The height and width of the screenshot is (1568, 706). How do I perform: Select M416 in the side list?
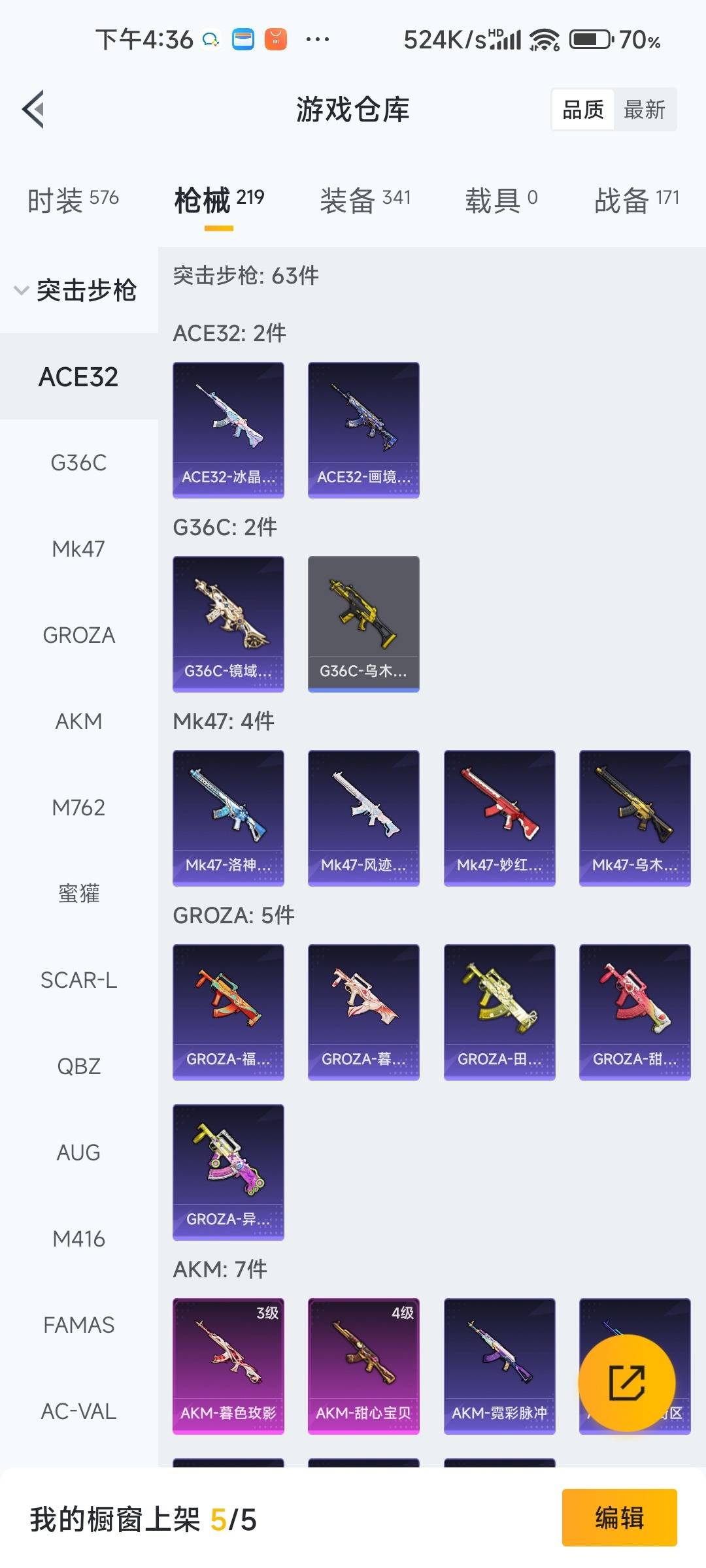[x=78, y=1239]
